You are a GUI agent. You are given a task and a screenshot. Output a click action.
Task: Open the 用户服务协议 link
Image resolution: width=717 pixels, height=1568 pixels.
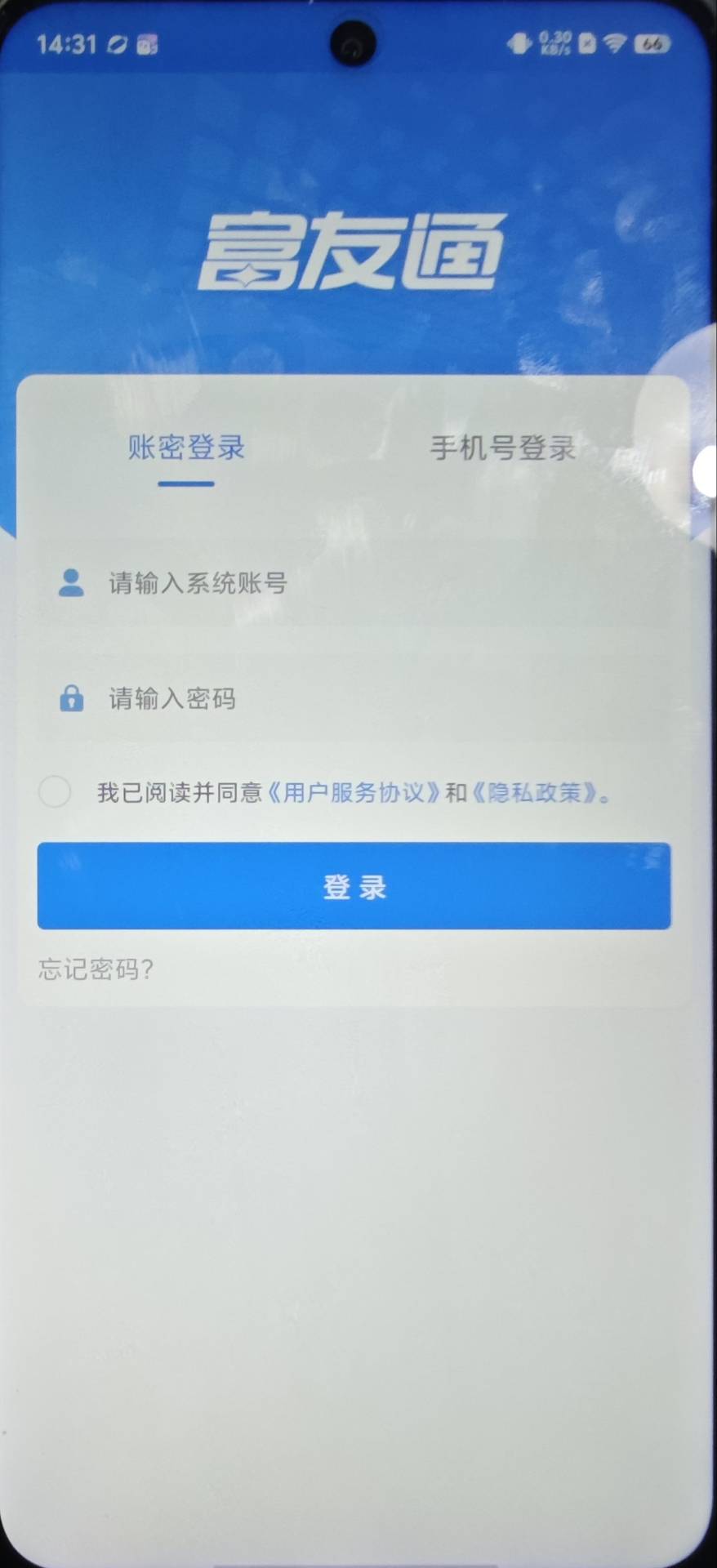click(354, 793)
